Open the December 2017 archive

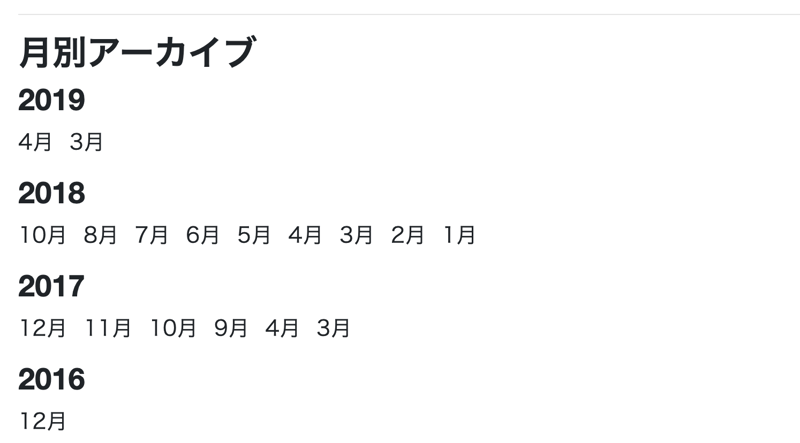click(42, 328)
